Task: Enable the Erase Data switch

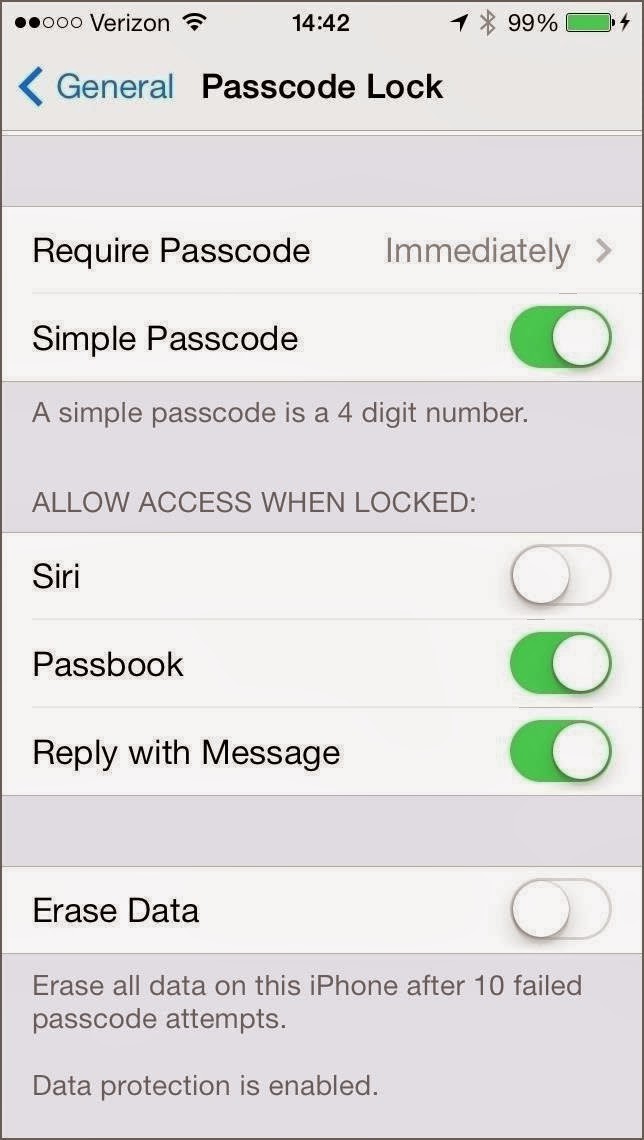Action: 560,910
